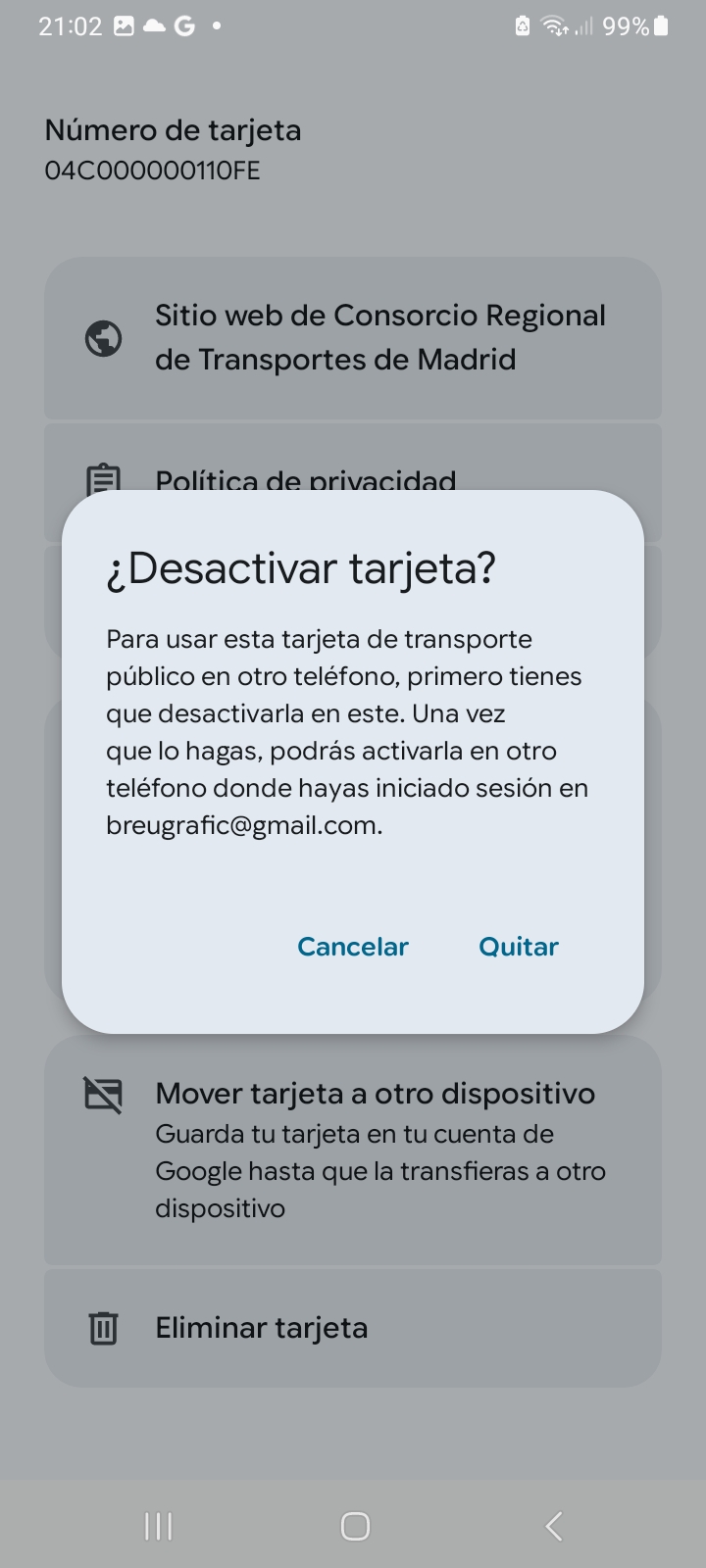Tap the Home navigation button
This screenshot has height=1568, width=706.
pos(353,1525)
